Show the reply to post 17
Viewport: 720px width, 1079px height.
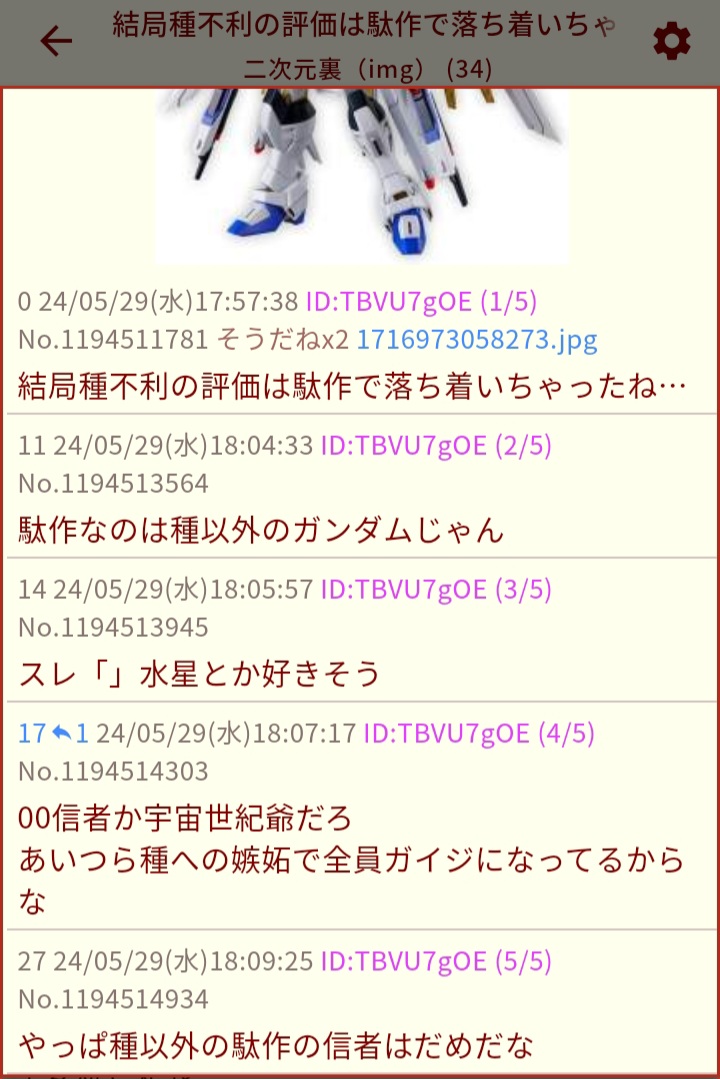coord(53,734)
